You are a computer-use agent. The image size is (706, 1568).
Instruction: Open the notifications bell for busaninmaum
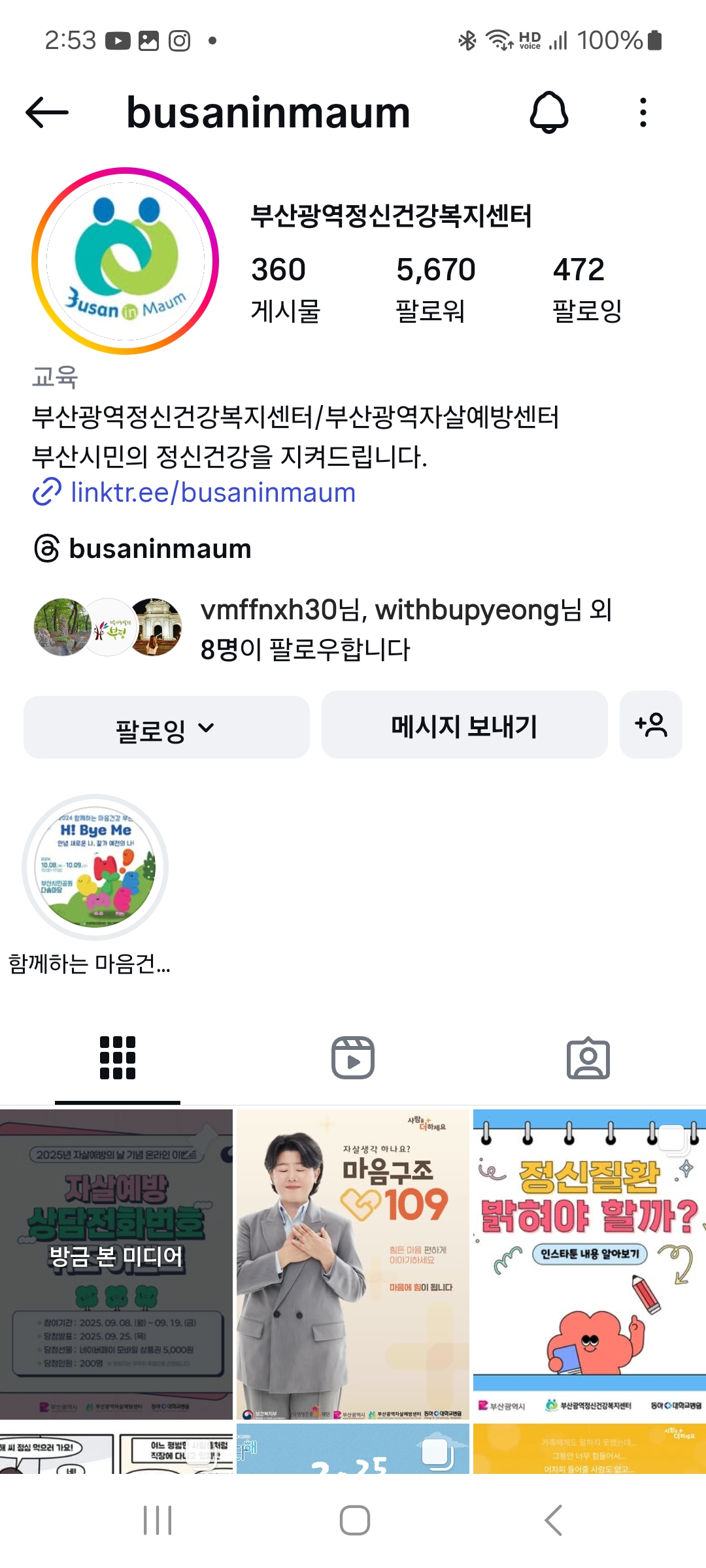click(x=548, y=112)
